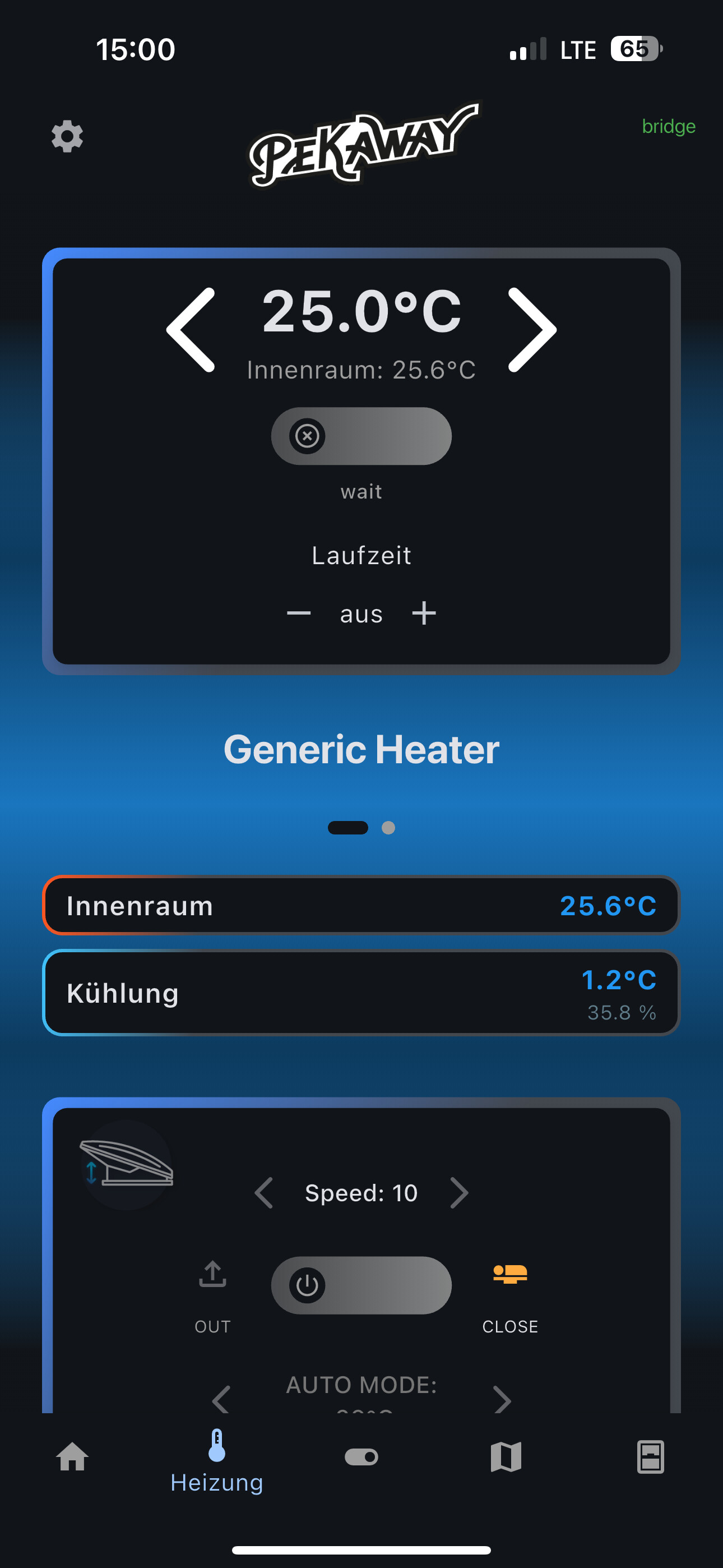Increase fan speed above 10
The width and height of the screenshot is (723, 1568).
tap(459, 1193)
